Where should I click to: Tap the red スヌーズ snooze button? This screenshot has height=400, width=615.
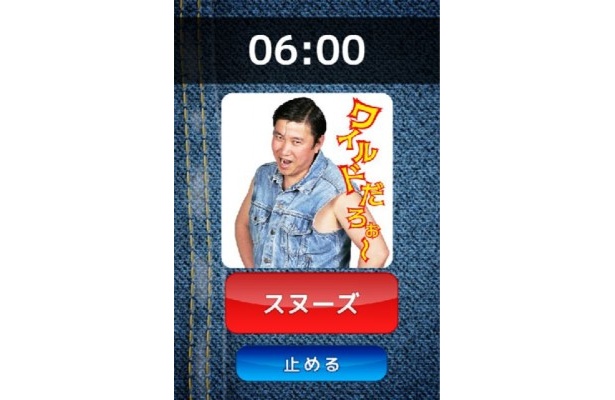click(309, 305)
